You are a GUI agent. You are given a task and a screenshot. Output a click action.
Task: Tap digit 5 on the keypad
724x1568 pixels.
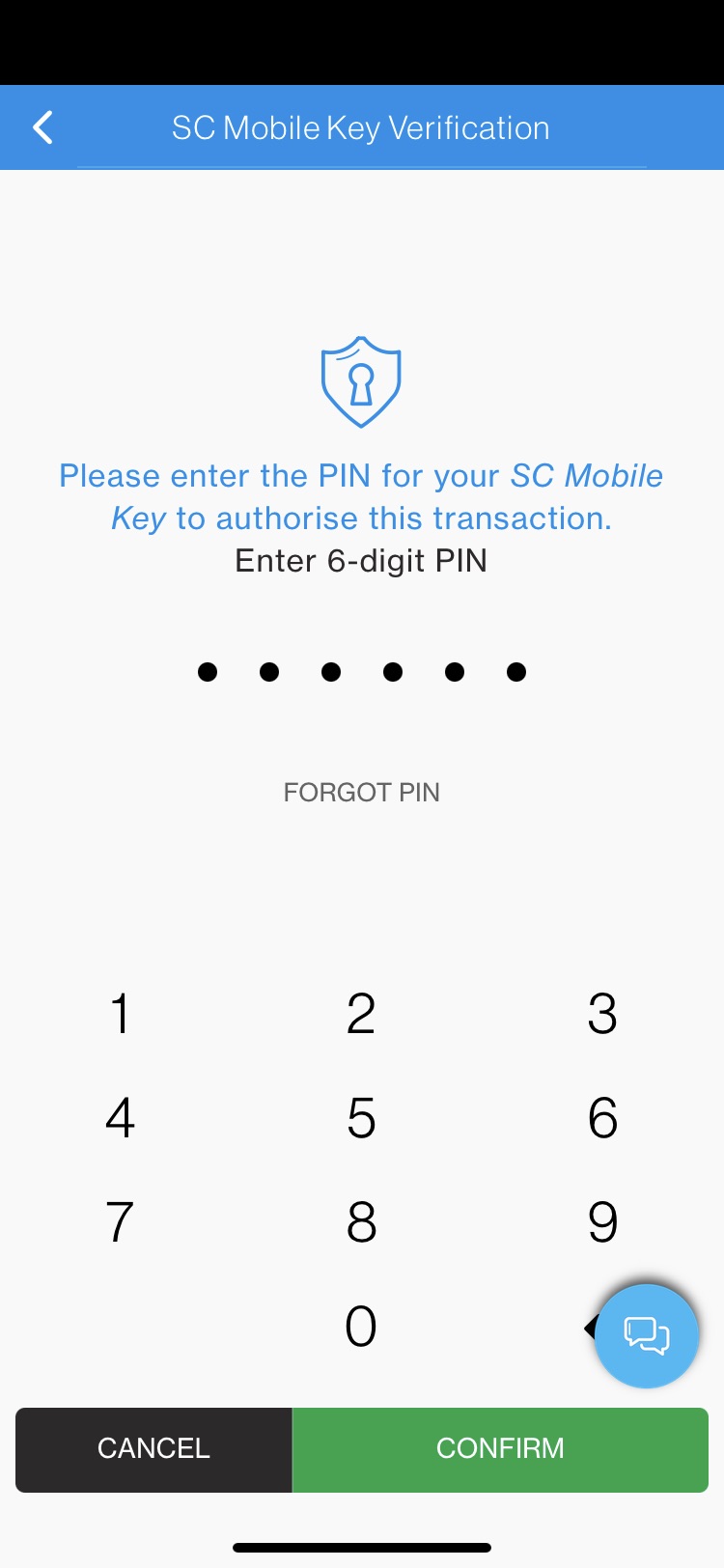361,1118
